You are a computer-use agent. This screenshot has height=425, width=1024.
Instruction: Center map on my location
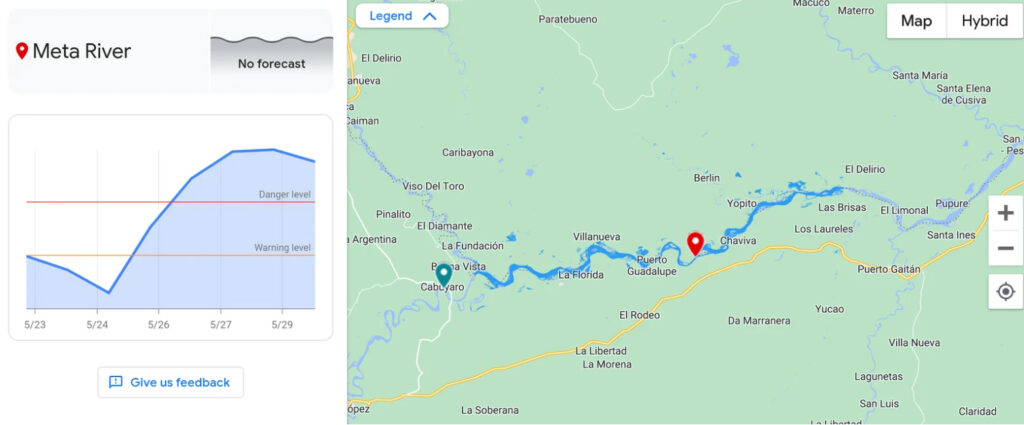1005,292
